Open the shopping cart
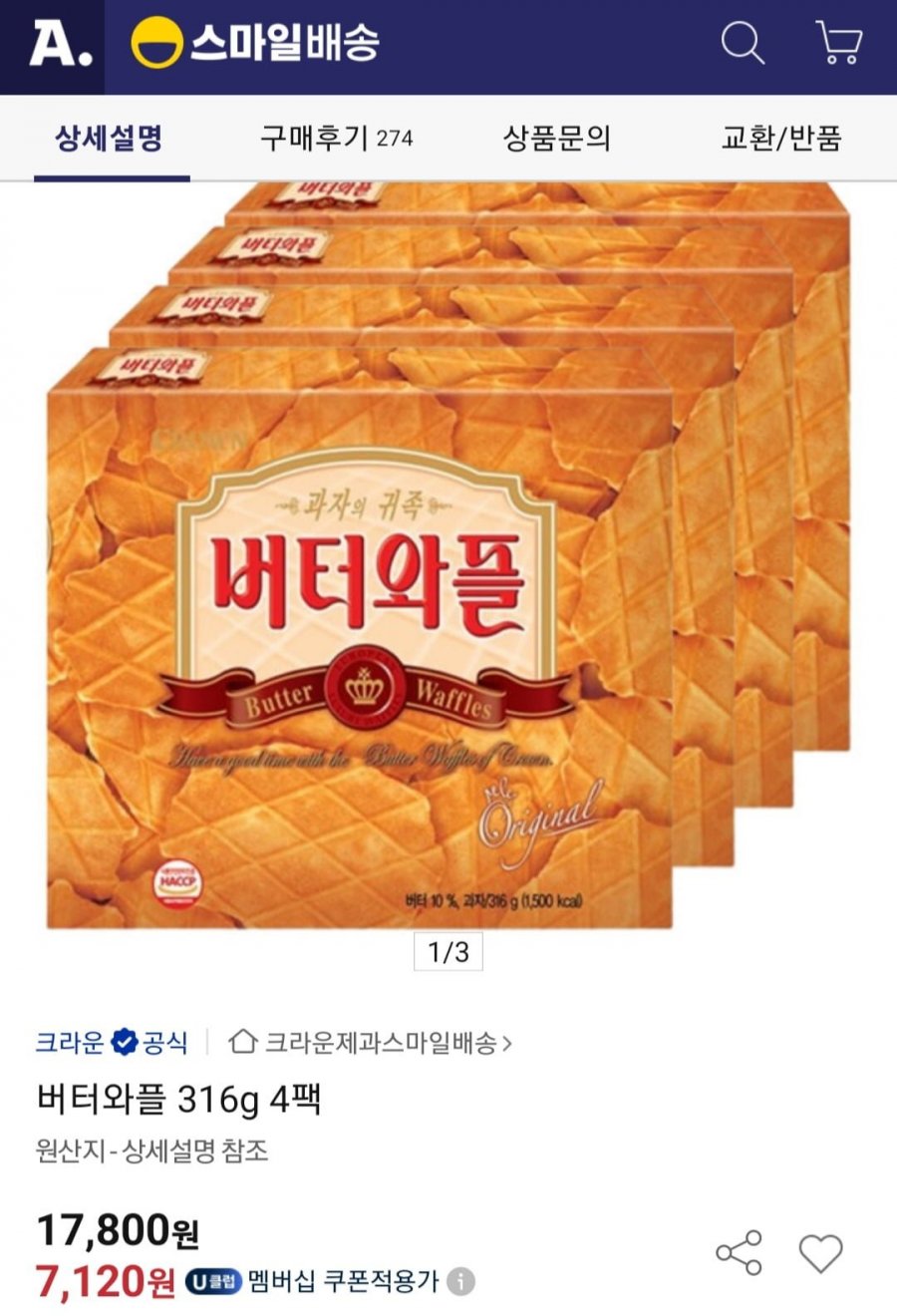897x1316 pixels. point(839,45)
